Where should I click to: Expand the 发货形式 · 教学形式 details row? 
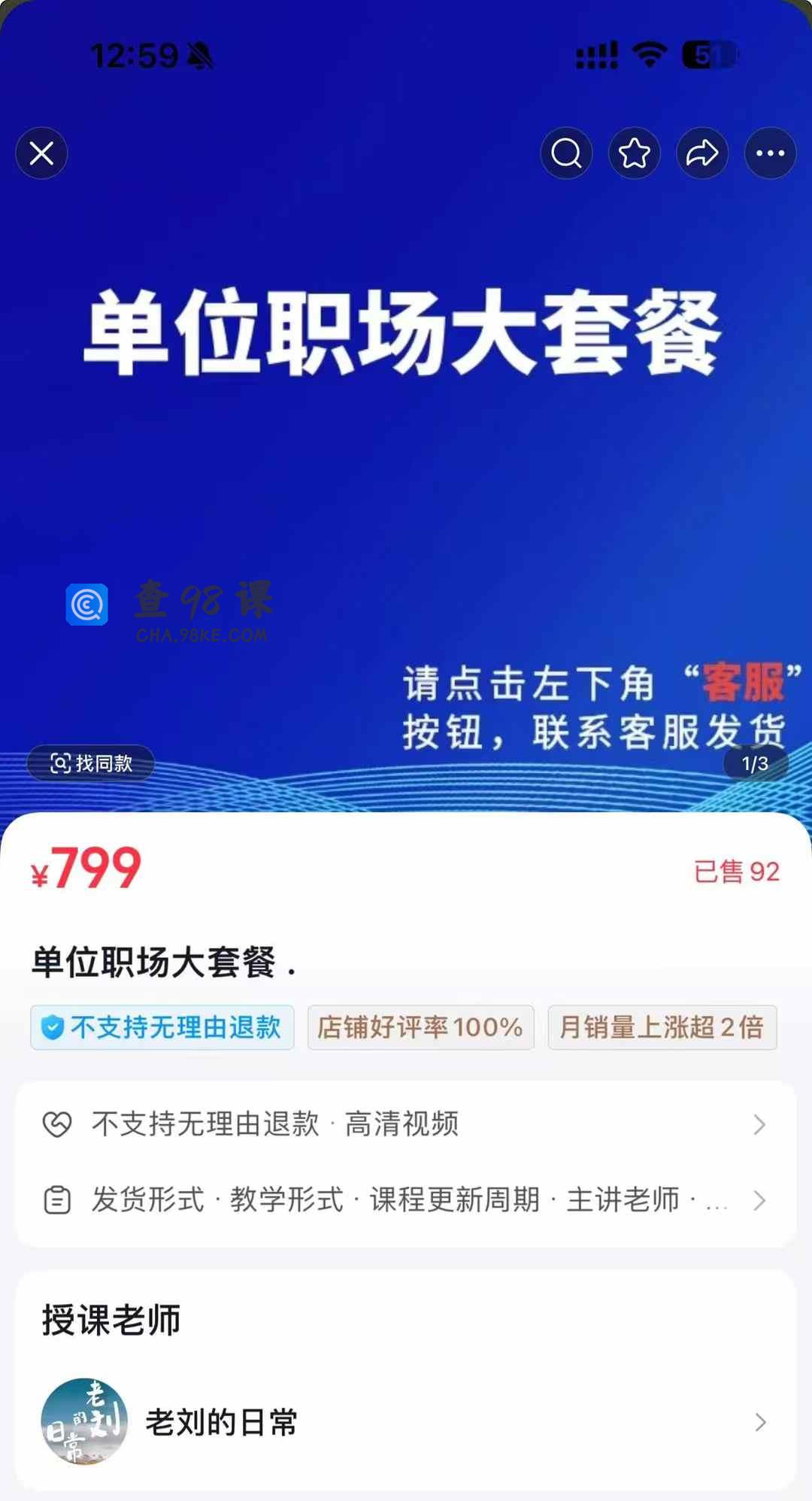(406, 1200)
